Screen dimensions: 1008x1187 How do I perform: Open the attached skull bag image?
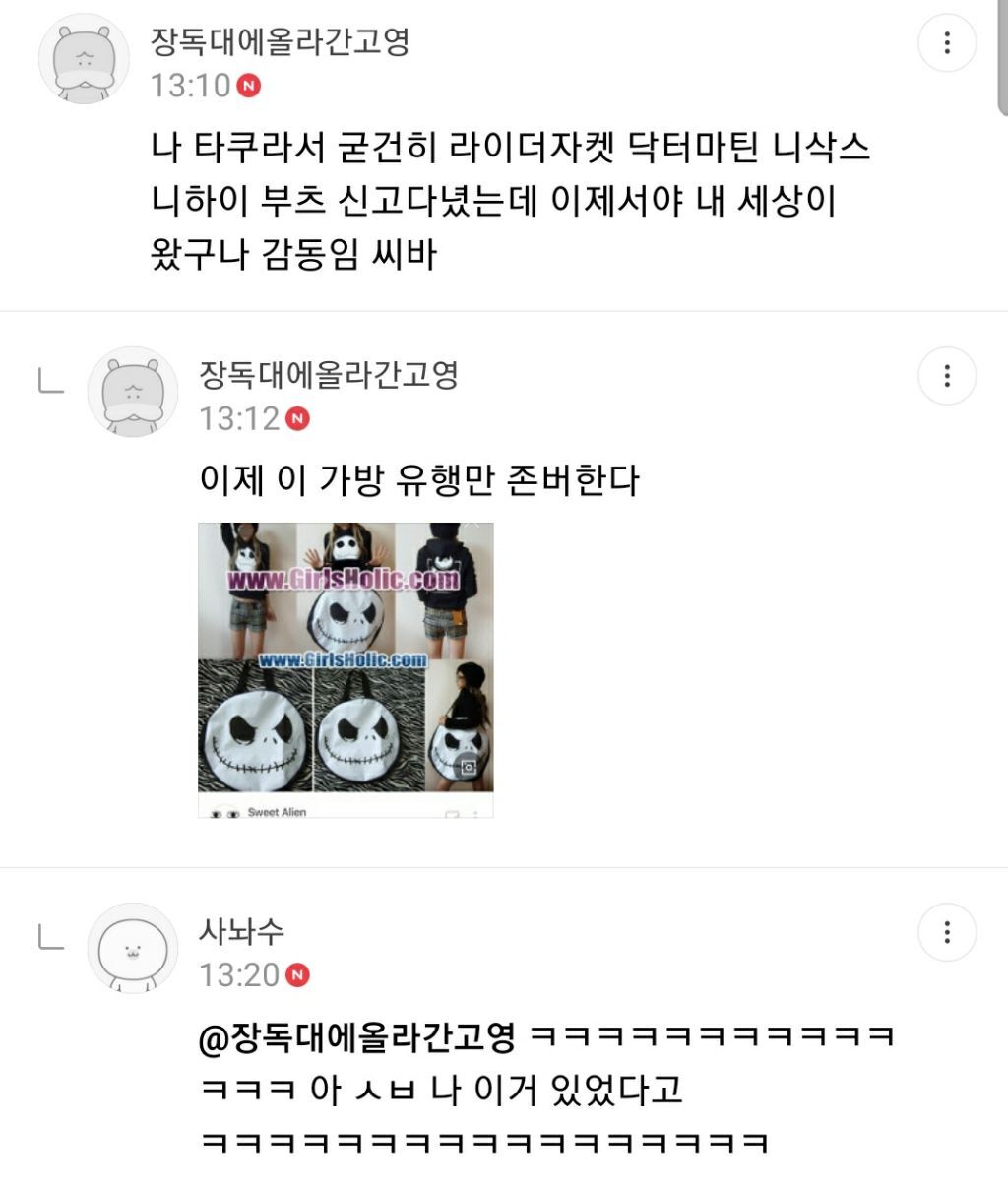pos(346,670)
